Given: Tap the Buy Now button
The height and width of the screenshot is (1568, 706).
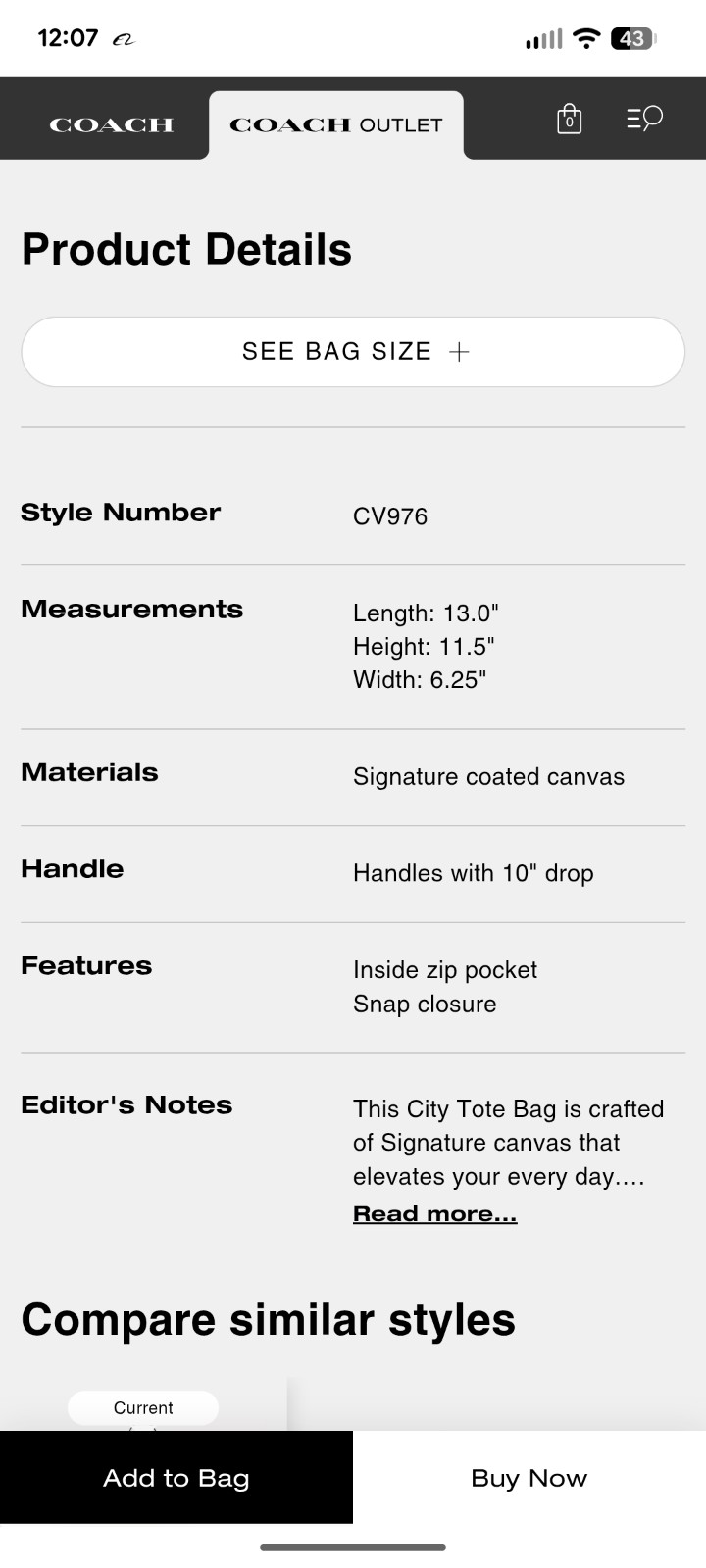Looking at the screenshot, I should pyautogui.click(x=529, y=1478).
